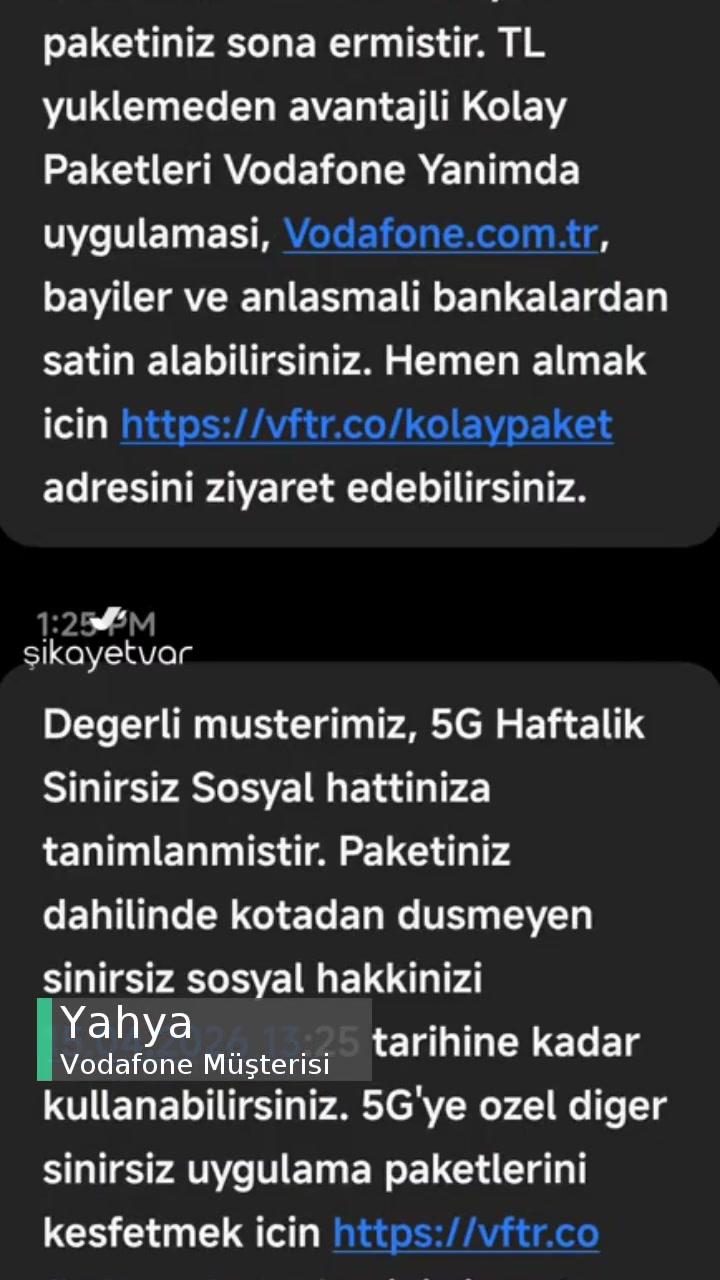Tap the truncated vftr.co link at bottom
The width and height of the screenshot is (720, 1280).
pos(466,1232)
